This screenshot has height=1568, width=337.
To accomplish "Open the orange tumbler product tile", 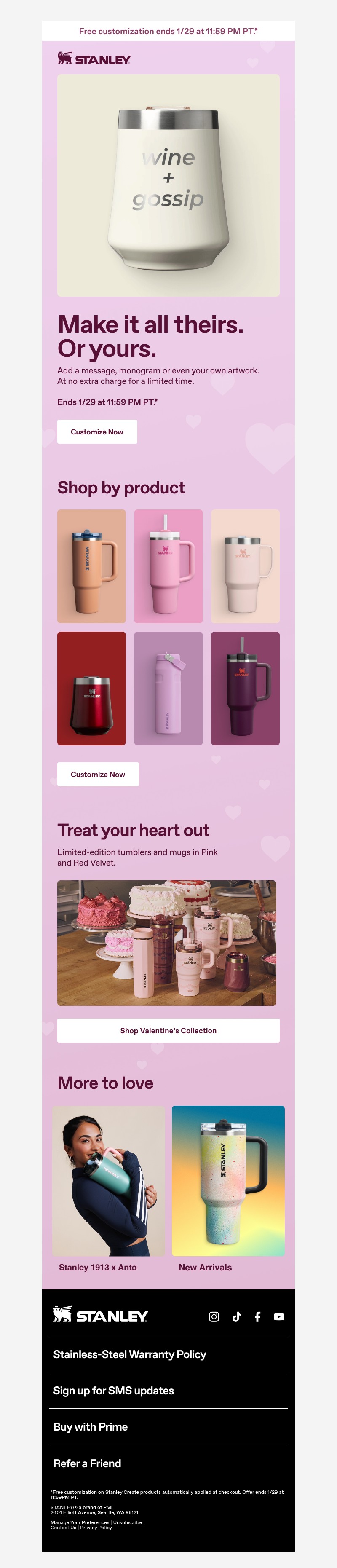I will click(91, 566).
